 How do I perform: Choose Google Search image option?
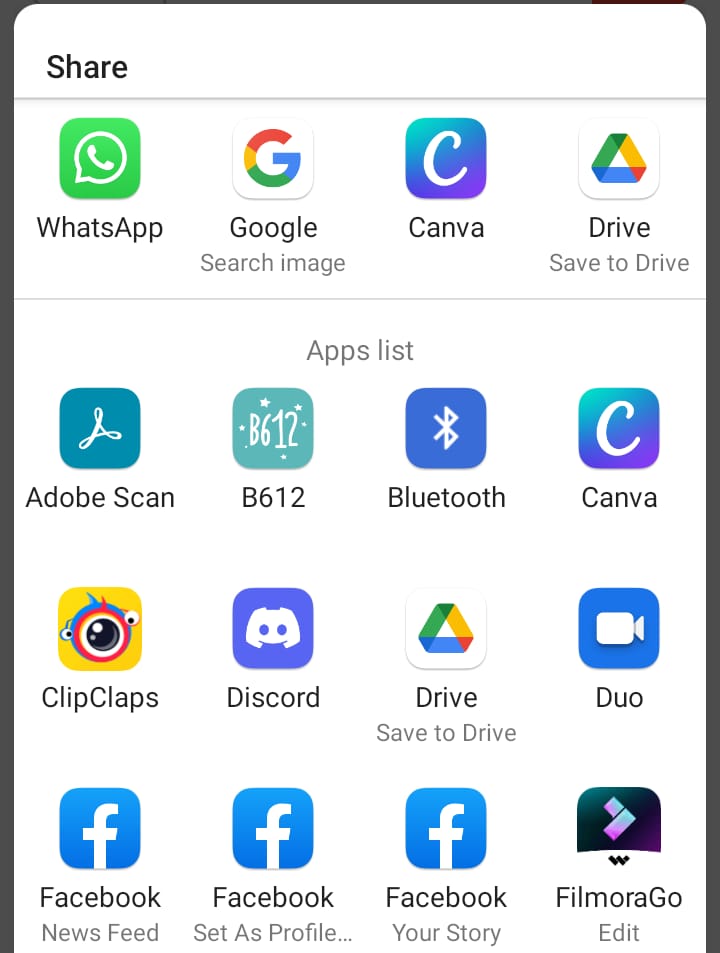coord(273,160)
